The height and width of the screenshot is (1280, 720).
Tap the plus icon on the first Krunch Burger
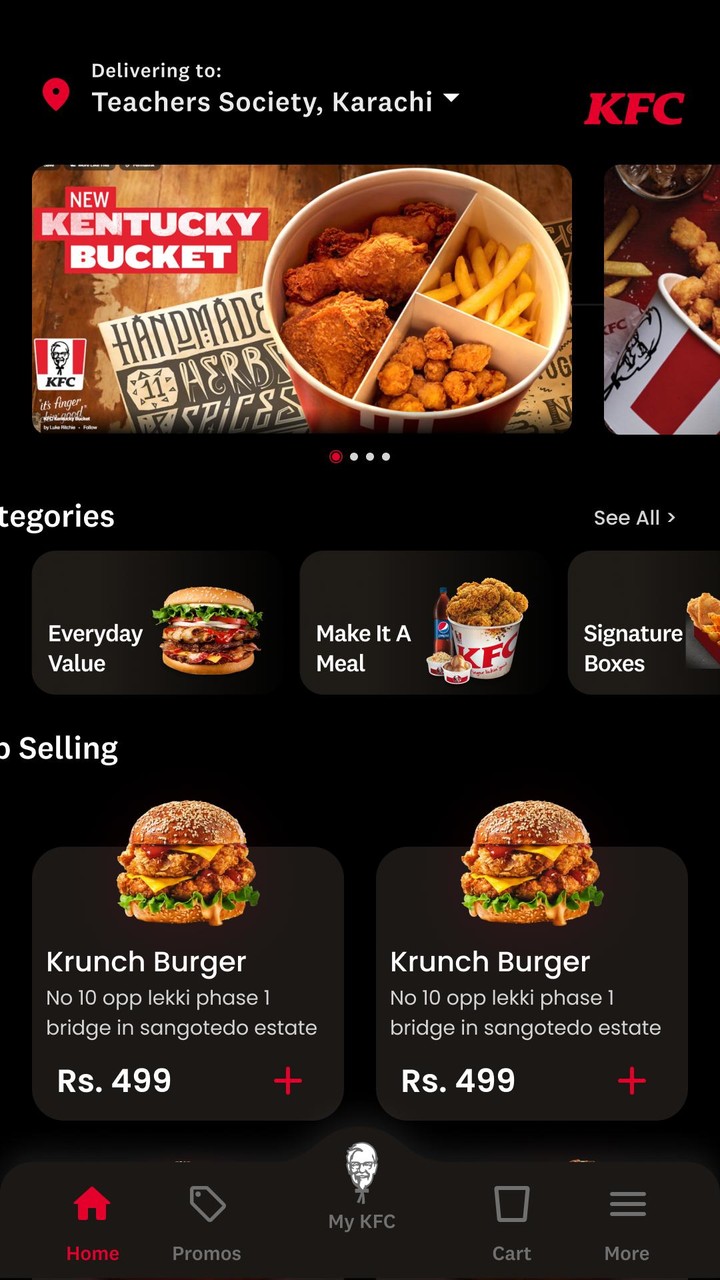point(288,1081)
